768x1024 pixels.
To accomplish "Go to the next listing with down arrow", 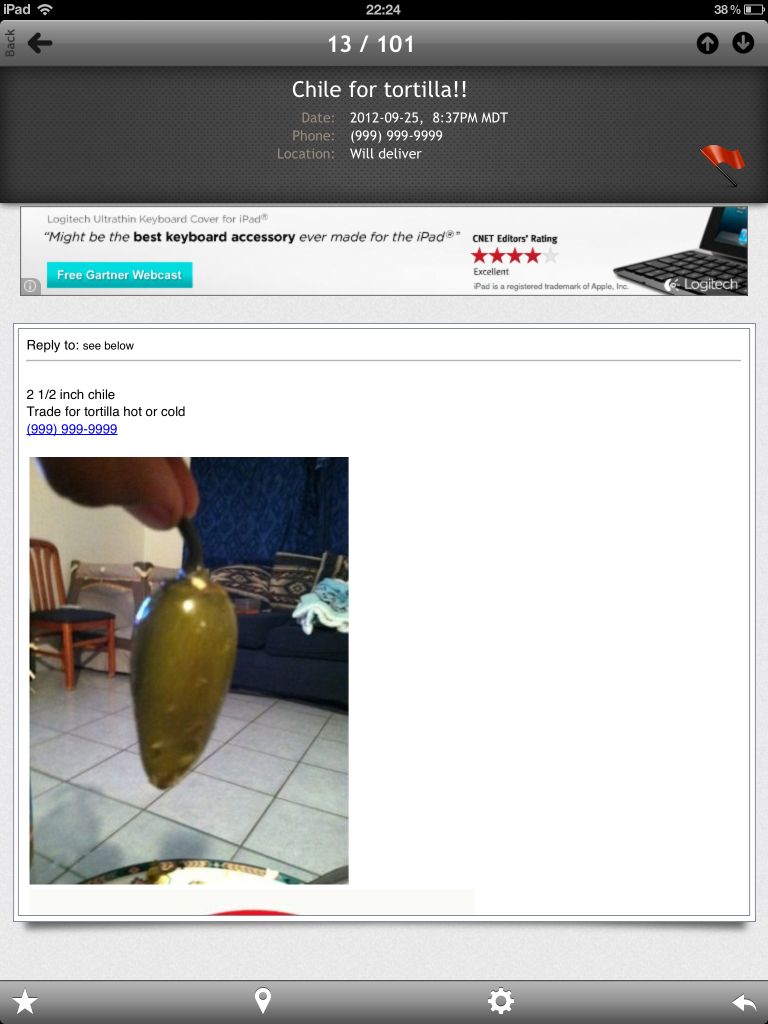I will pos(743,43).
